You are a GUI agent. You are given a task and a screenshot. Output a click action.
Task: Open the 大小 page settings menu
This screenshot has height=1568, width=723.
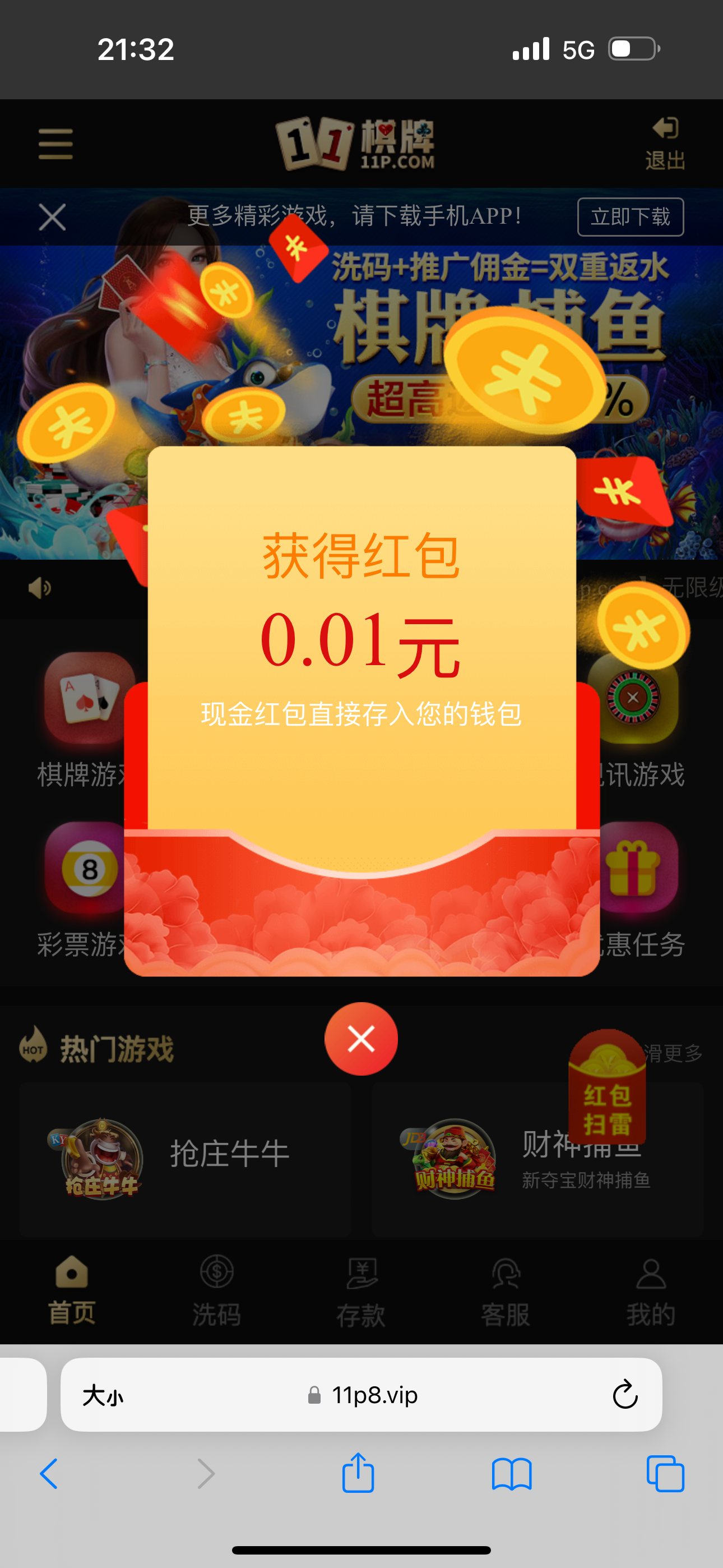point(103,1395)
